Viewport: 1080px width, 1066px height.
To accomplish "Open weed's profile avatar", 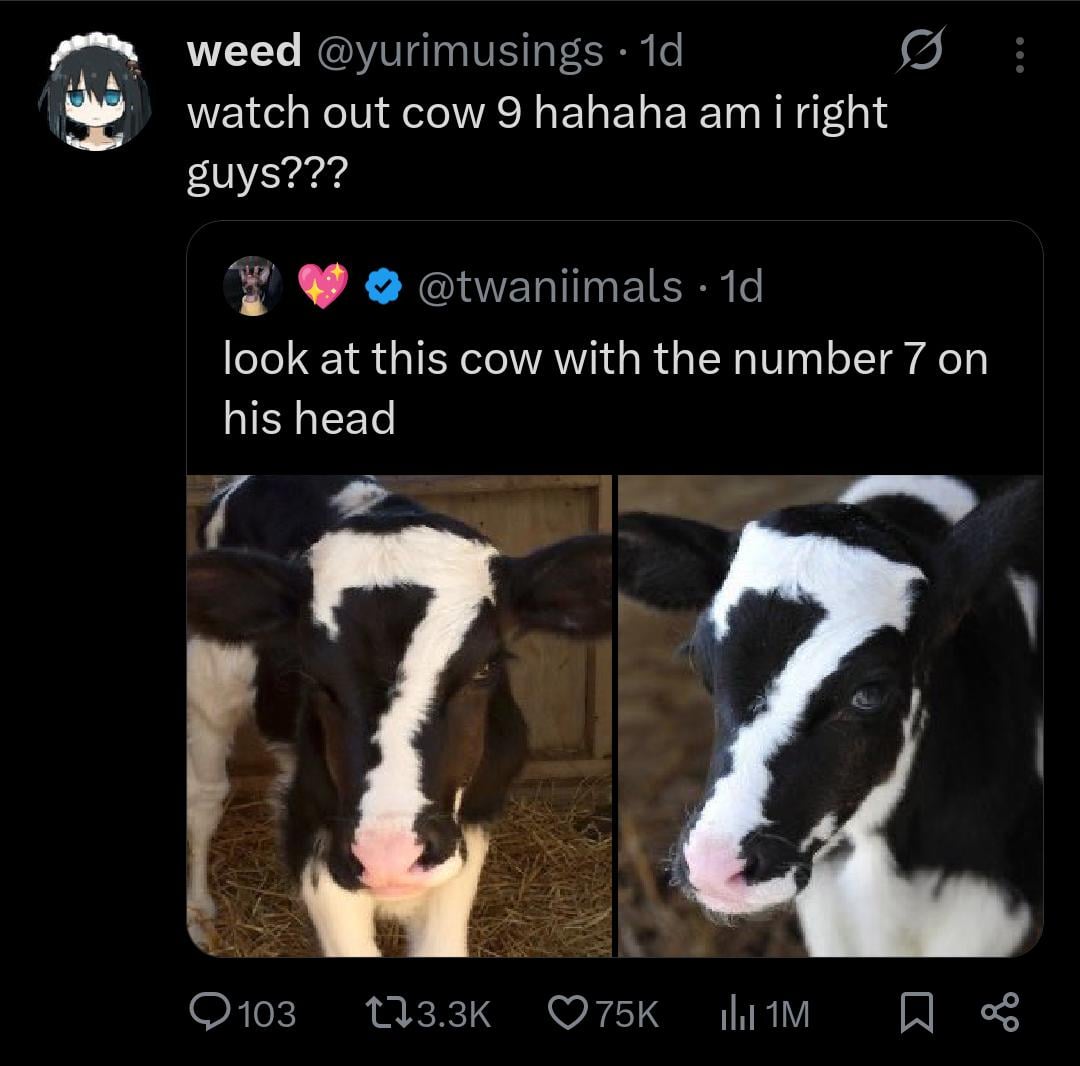I will click(x=95, y=90).
